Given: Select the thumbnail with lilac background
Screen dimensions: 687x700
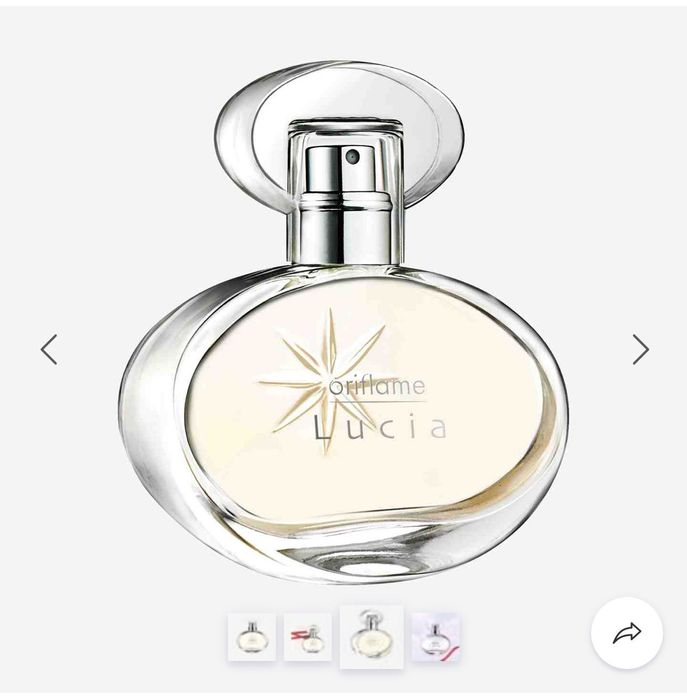Looking at the screenshot, I should point(435,637).
